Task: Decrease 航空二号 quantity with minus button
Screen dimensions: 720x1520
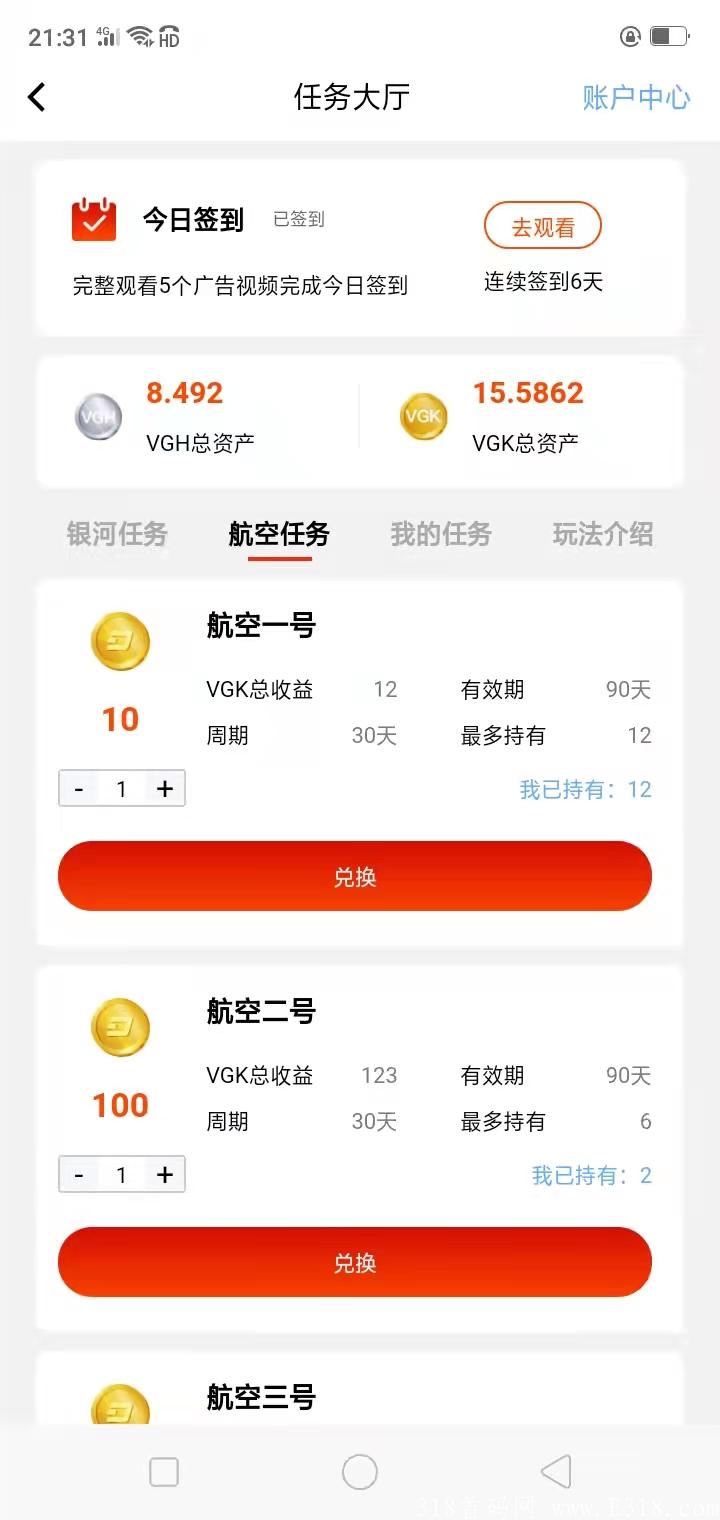Action: point(79,1174)
